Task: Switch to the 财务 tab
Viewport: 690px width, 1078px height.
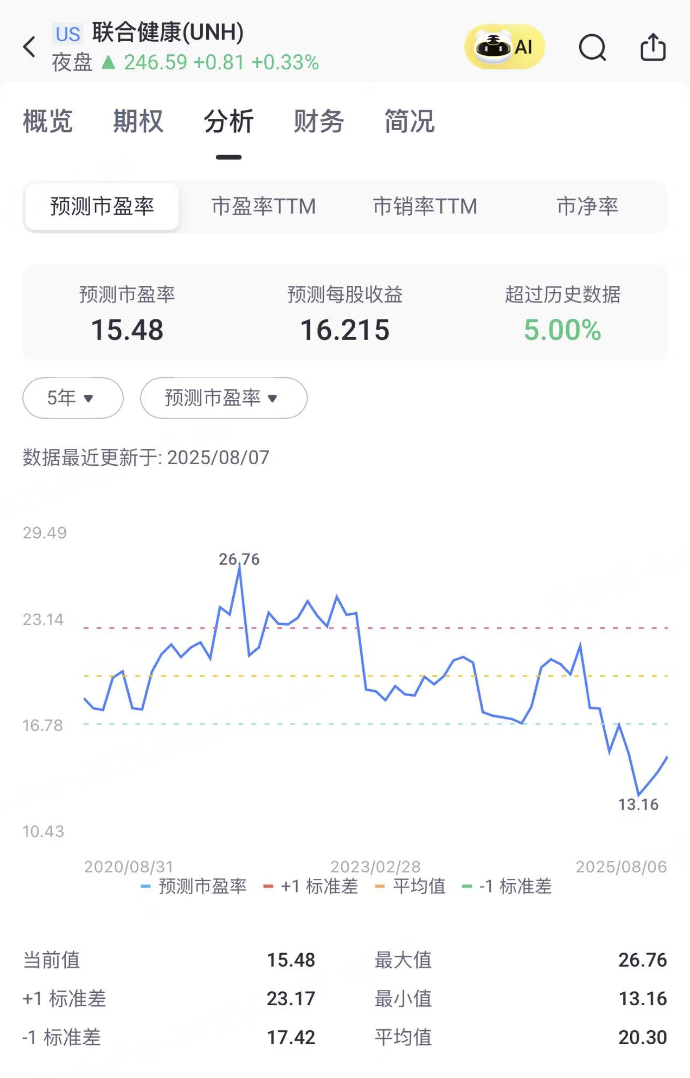Action: (x=318, y=122)
